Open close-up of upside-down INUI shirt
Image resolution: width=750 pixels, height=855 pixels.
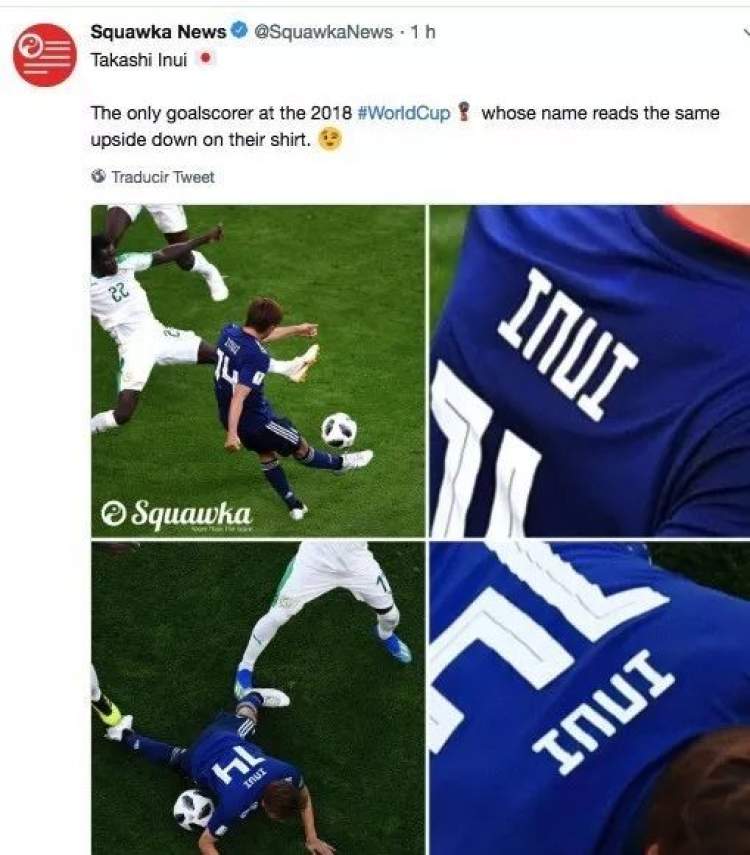589,698
